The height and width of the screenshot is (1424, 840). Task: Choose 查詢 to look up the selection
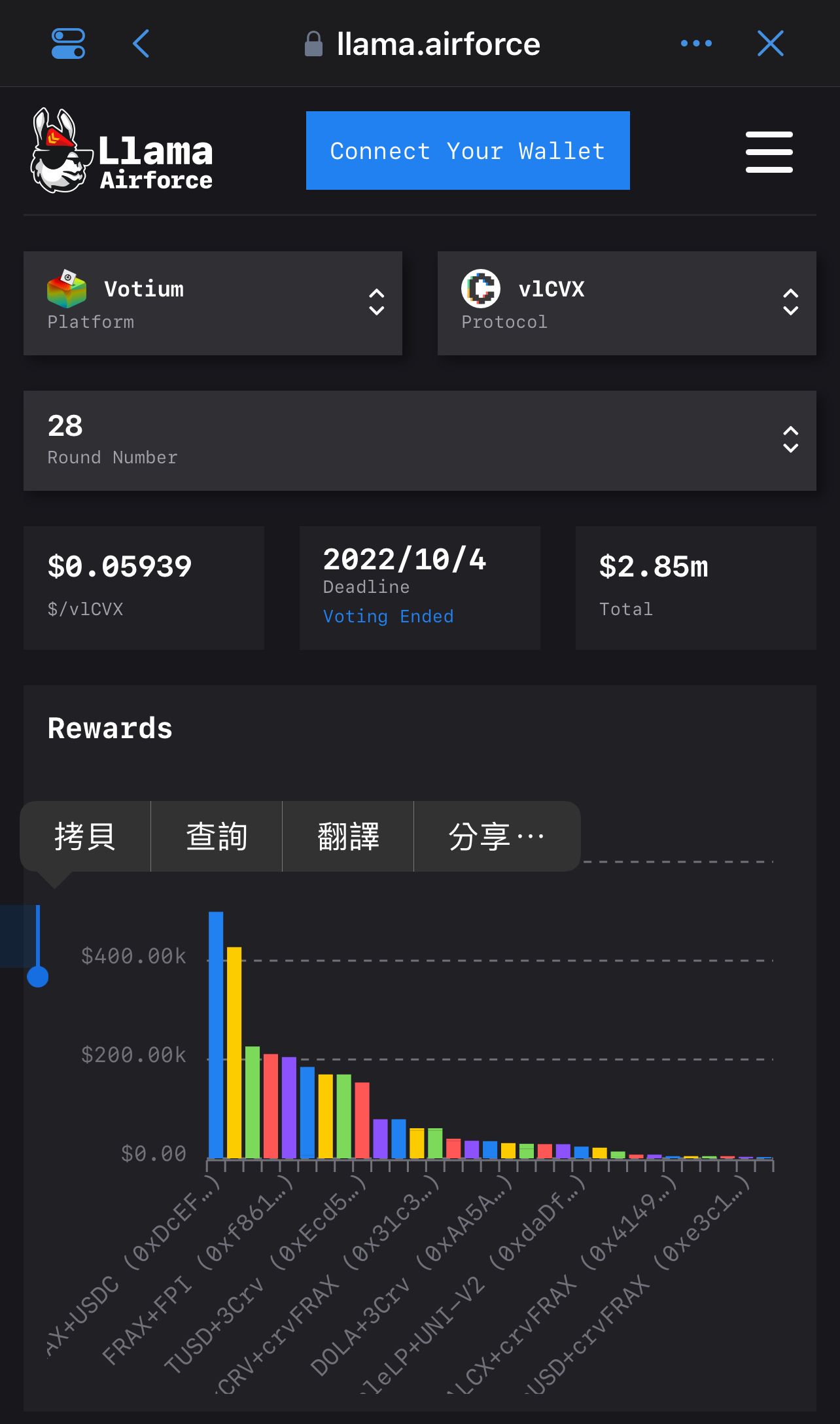[x=217, y=836]
